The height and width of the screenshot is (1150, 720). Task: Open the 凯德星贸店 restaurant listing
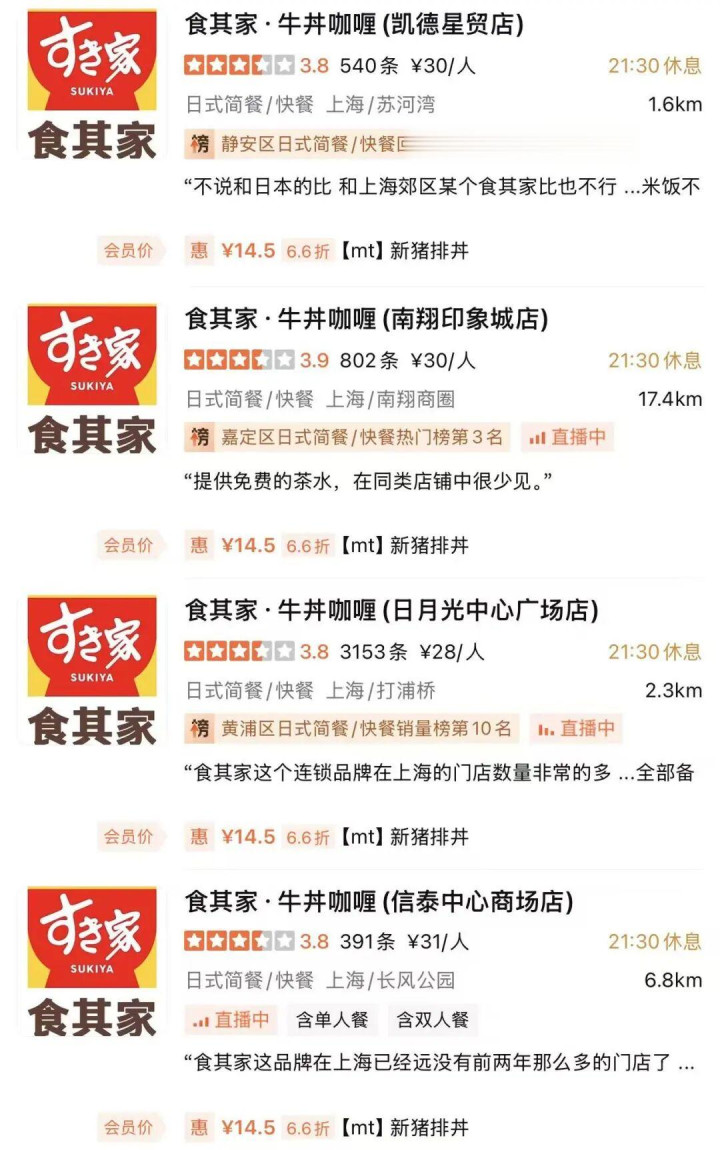coord(354,24)
